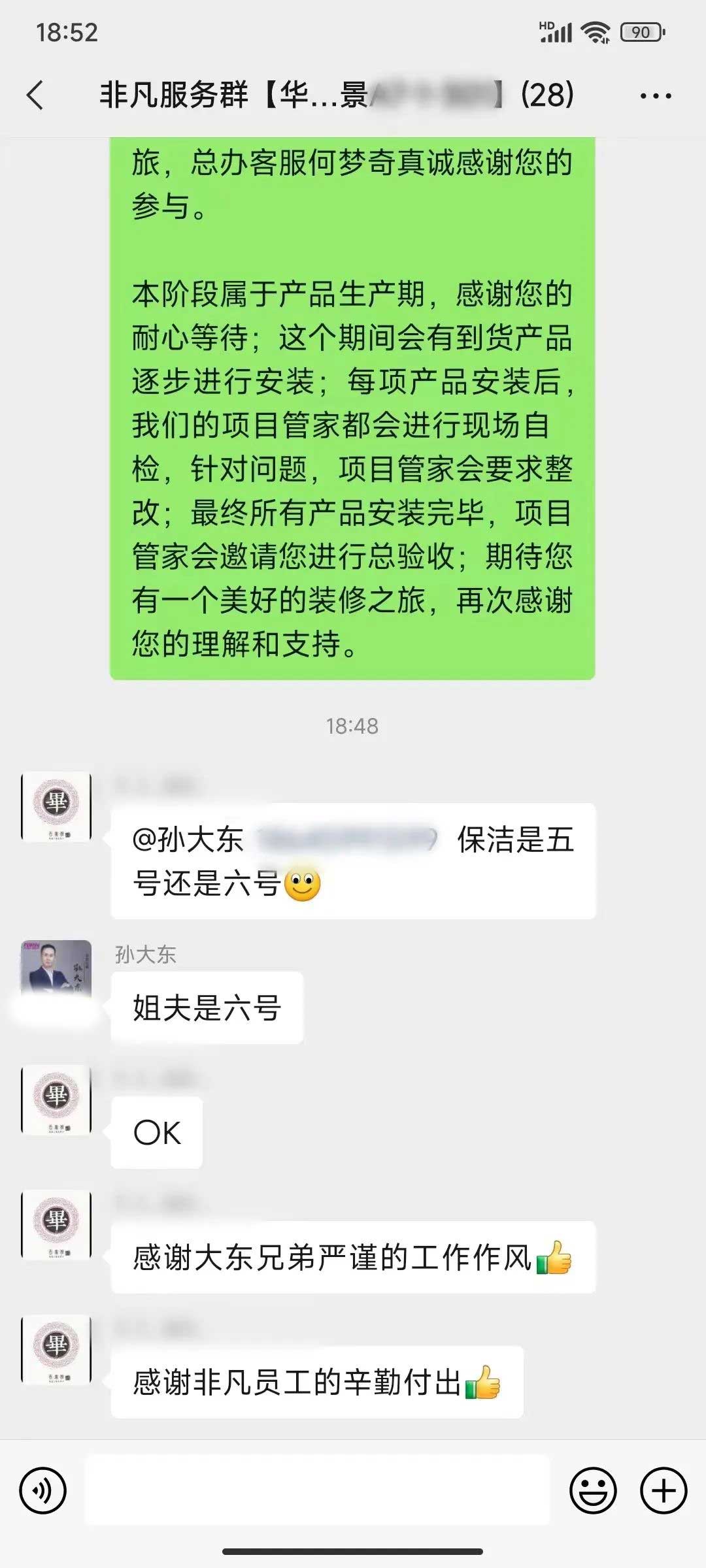
Task: Tap the battery indicator showing 90
Action: pos(638,31)
